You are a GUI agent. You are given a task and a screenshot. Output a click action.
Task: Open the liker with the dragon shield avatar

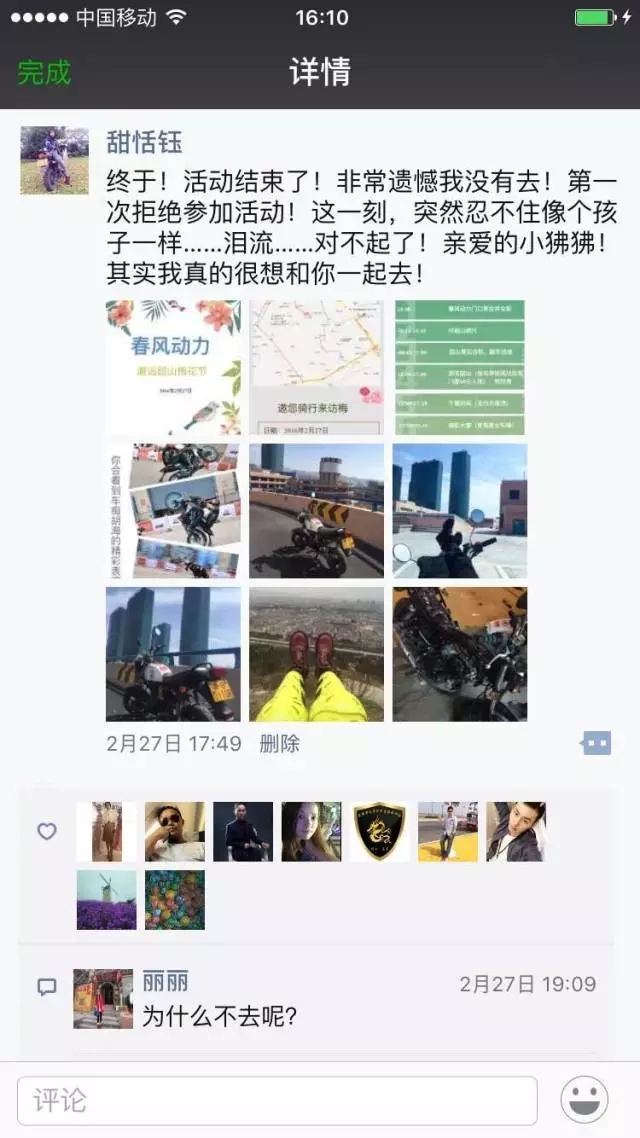point(379,831)
